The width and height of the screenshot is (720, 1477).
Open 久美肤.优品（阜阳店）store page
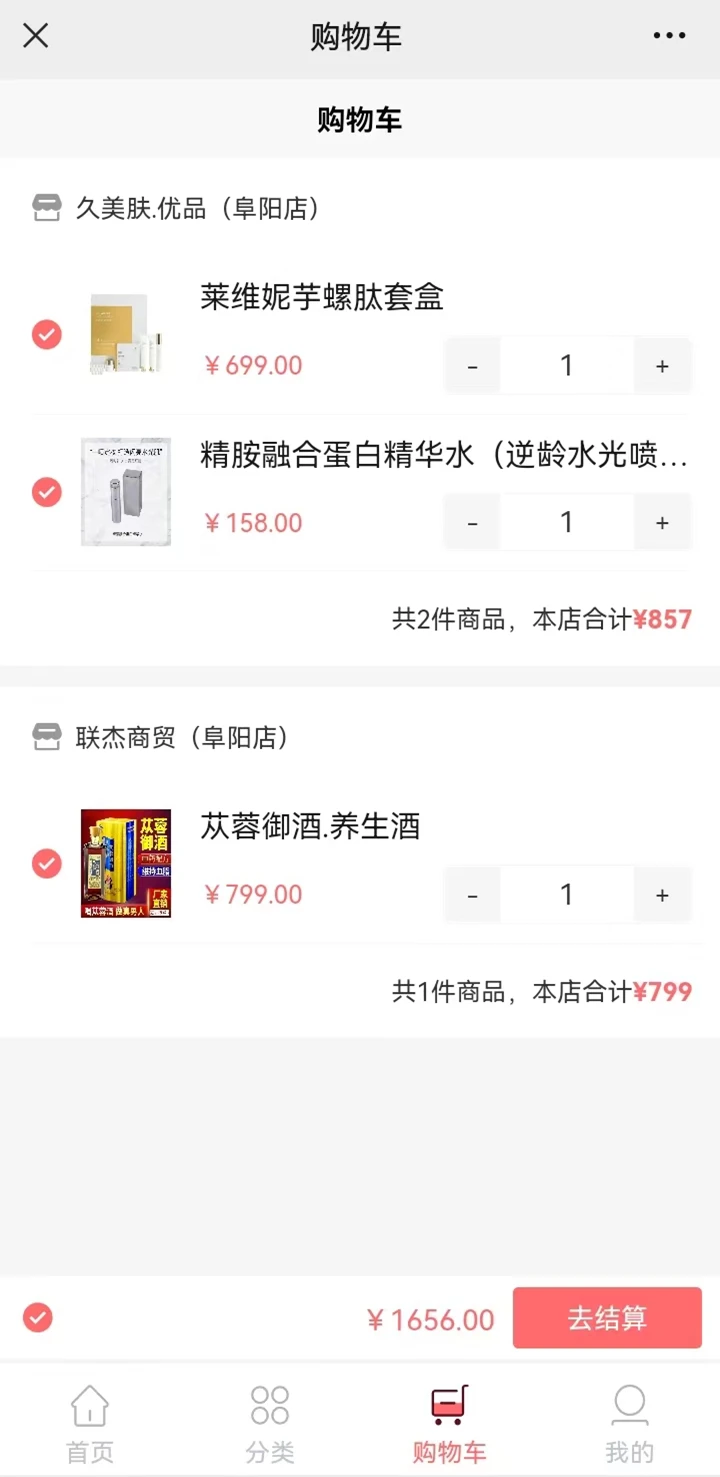click(x=196, y=208)
